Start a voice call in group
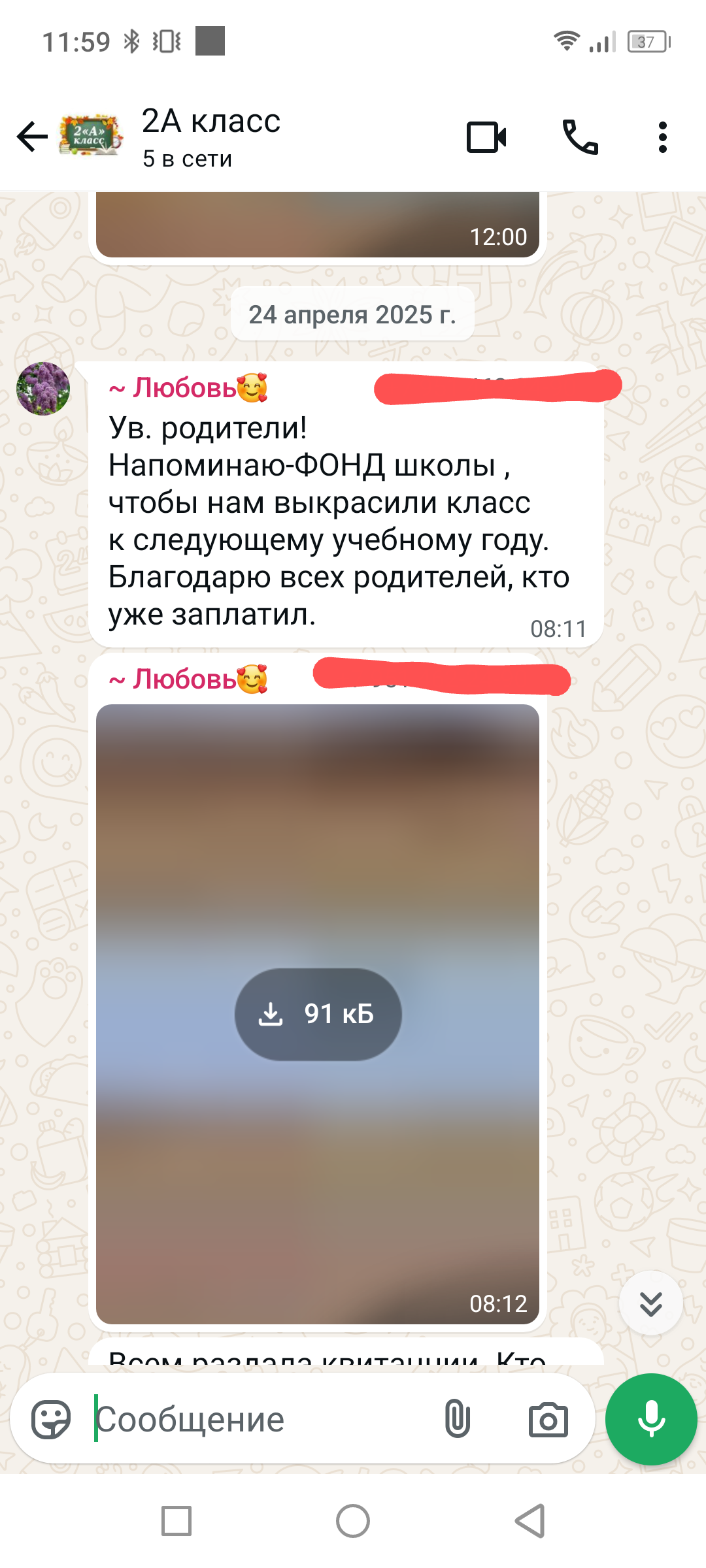The width and height of the screenshot is (706, 1568). (x=580, y=137)
